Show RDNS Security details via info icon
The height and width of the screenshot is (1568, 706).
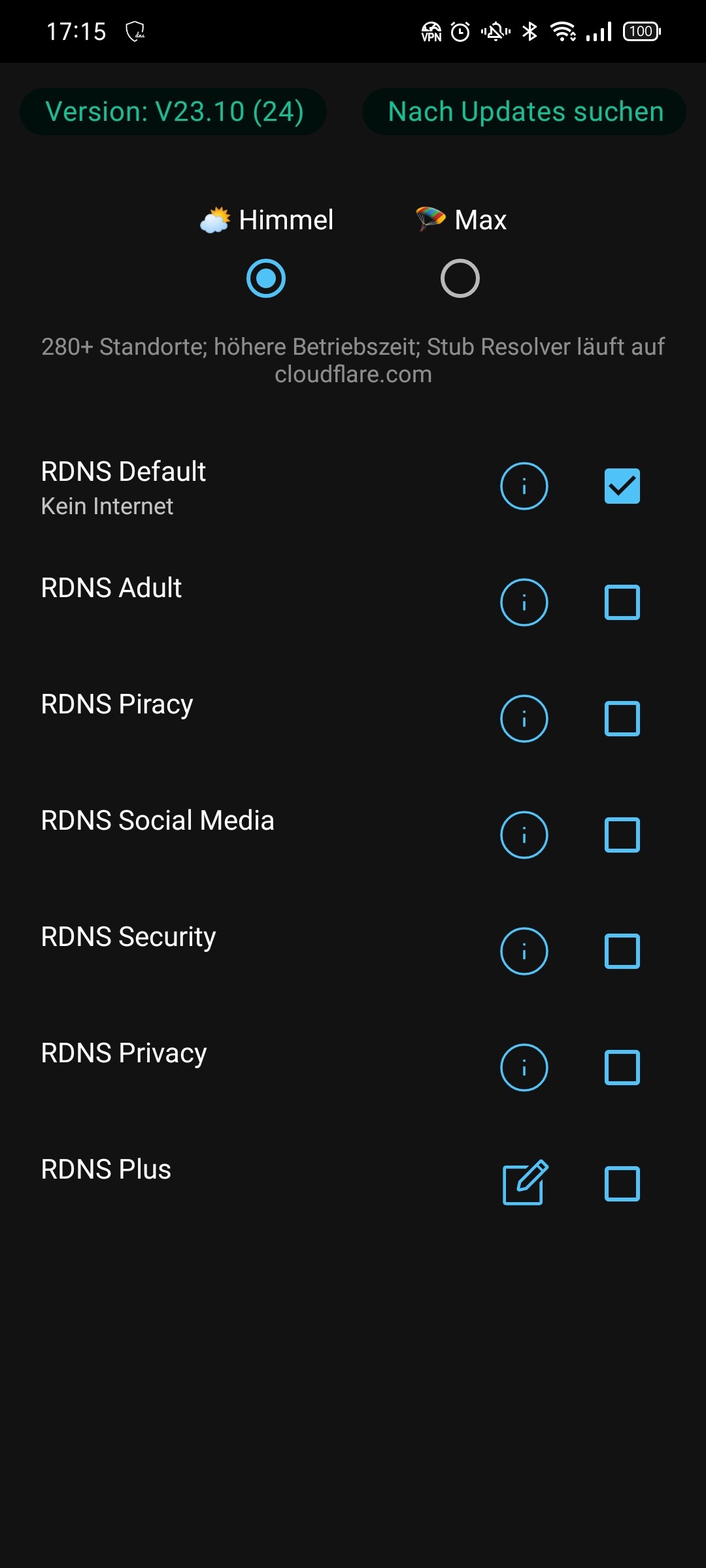(524, 951)
